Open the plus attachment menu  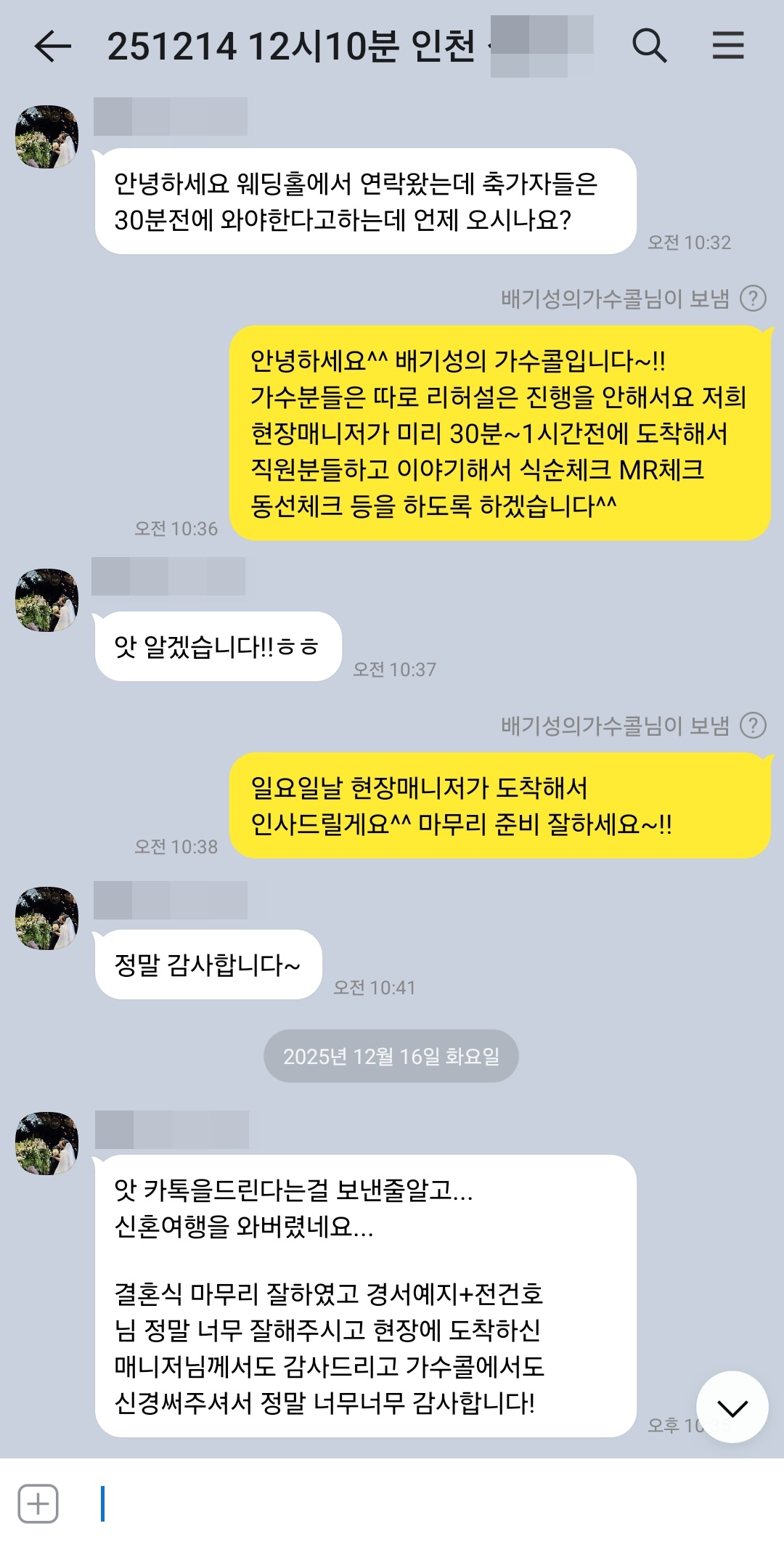[38, 1503]
